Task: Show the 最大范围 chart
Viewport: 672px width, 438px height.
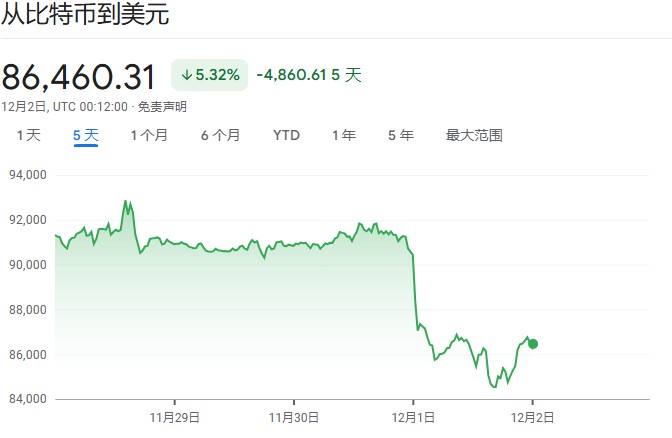Action: click(x=474, y=135)
